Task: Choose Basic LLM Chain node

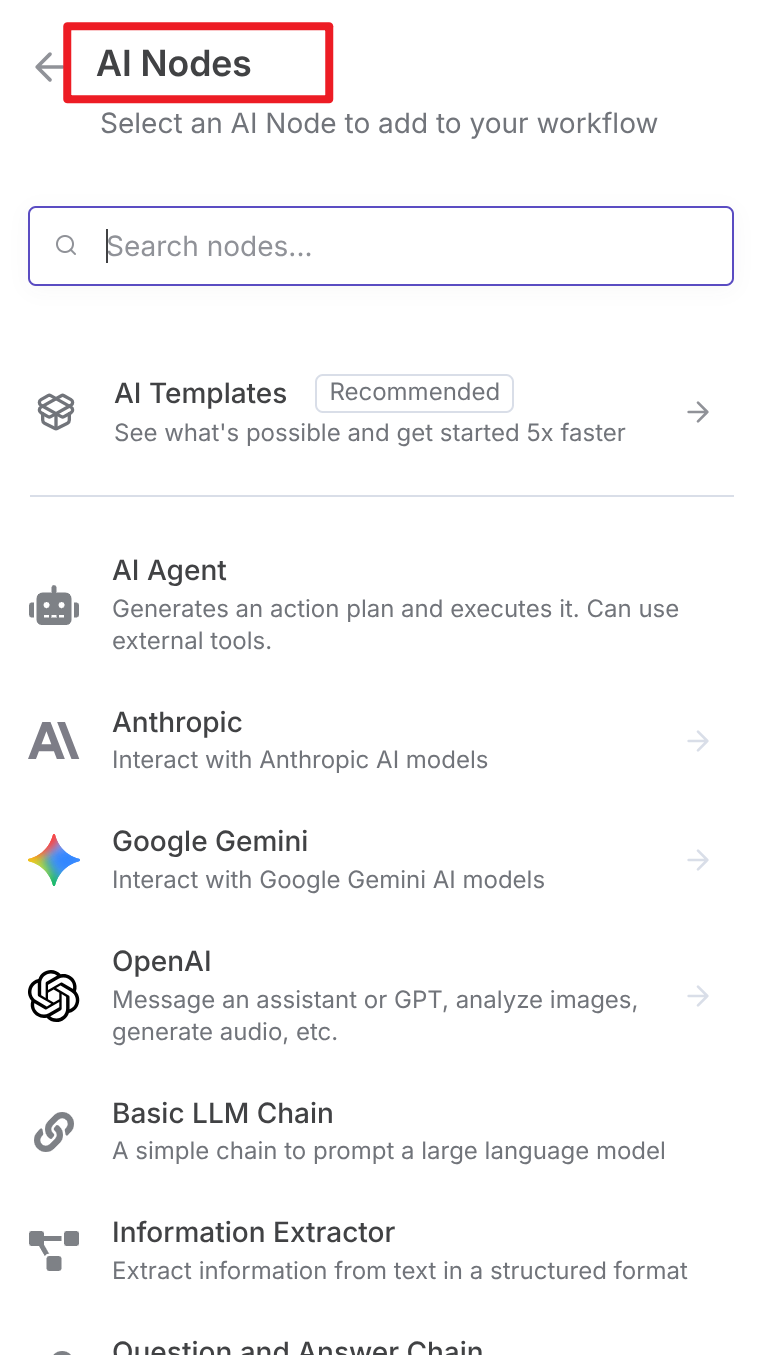Action: (x=381, y=1131)
